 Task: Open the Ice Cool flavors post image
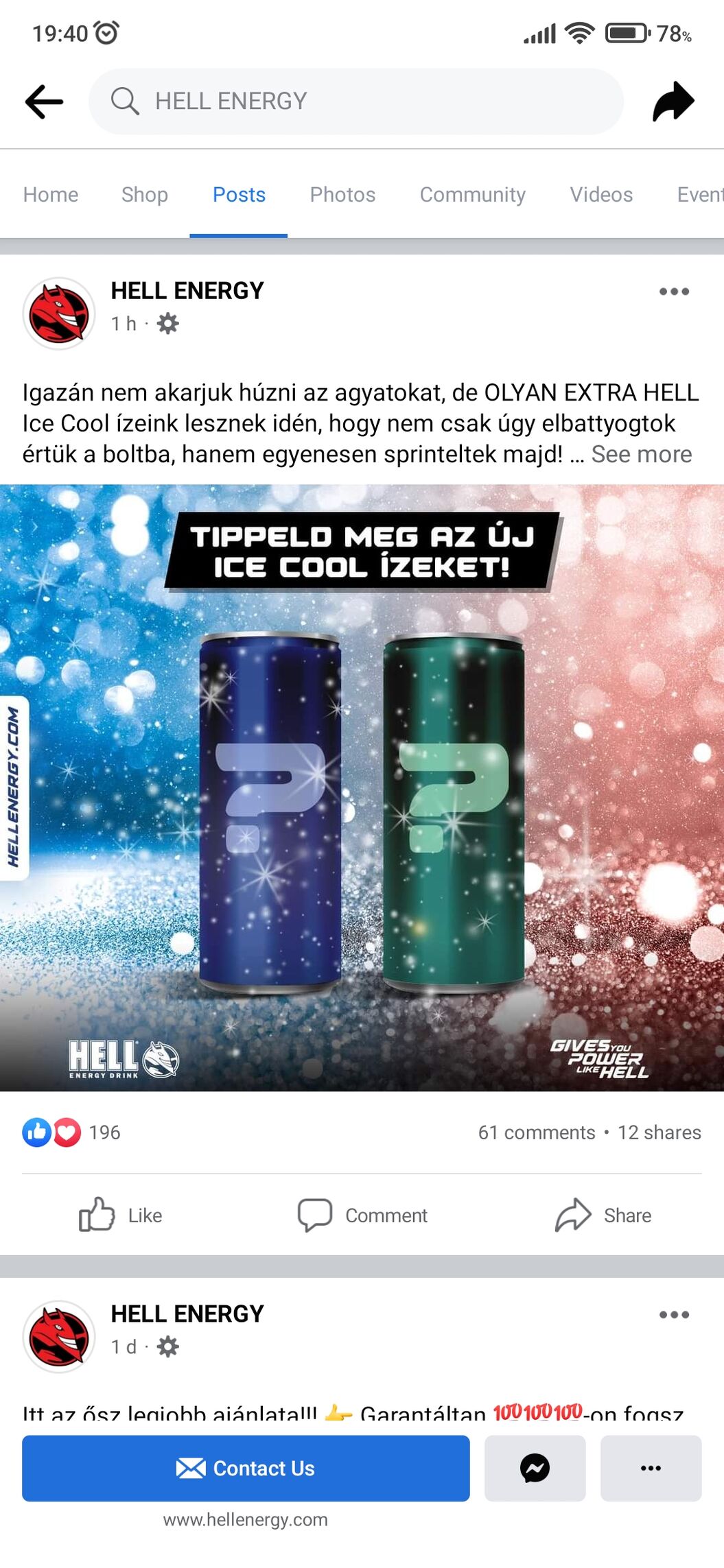(362, 787)
